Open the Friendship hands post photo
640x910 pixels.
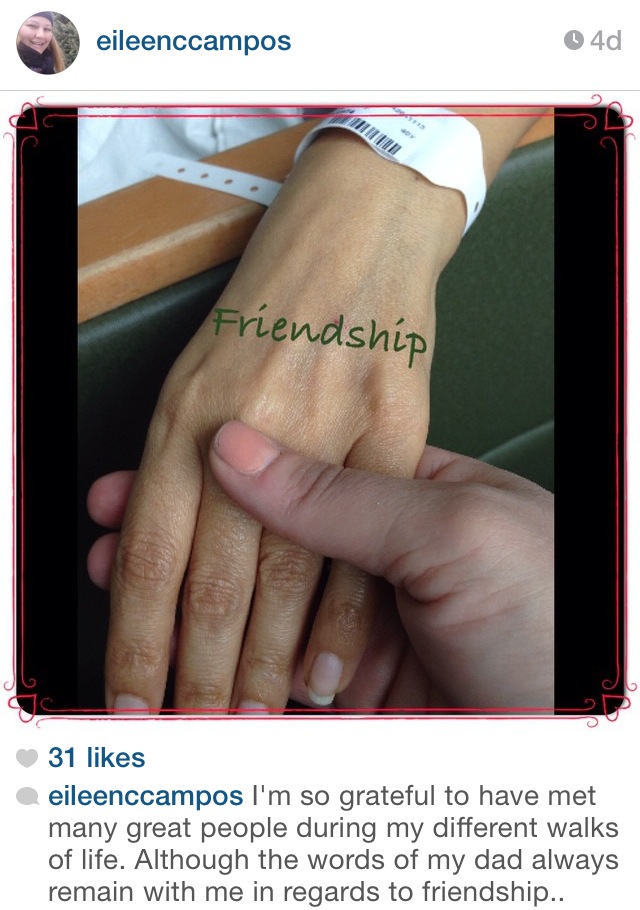tap(318, 410)
